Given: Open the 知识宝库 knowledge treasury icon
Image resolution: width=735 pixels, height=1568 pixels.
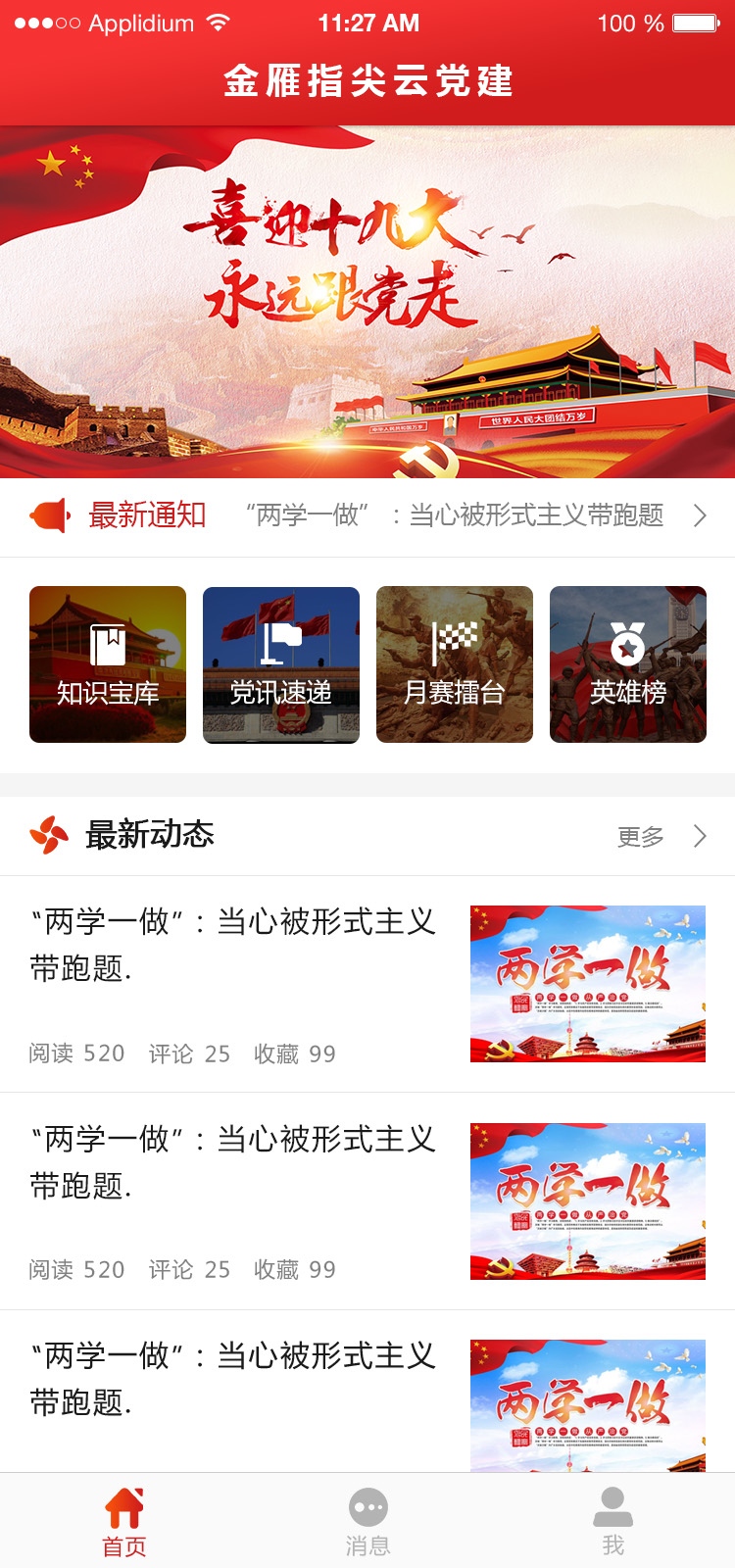Looking at the screenshot, I should pos(108,663).
